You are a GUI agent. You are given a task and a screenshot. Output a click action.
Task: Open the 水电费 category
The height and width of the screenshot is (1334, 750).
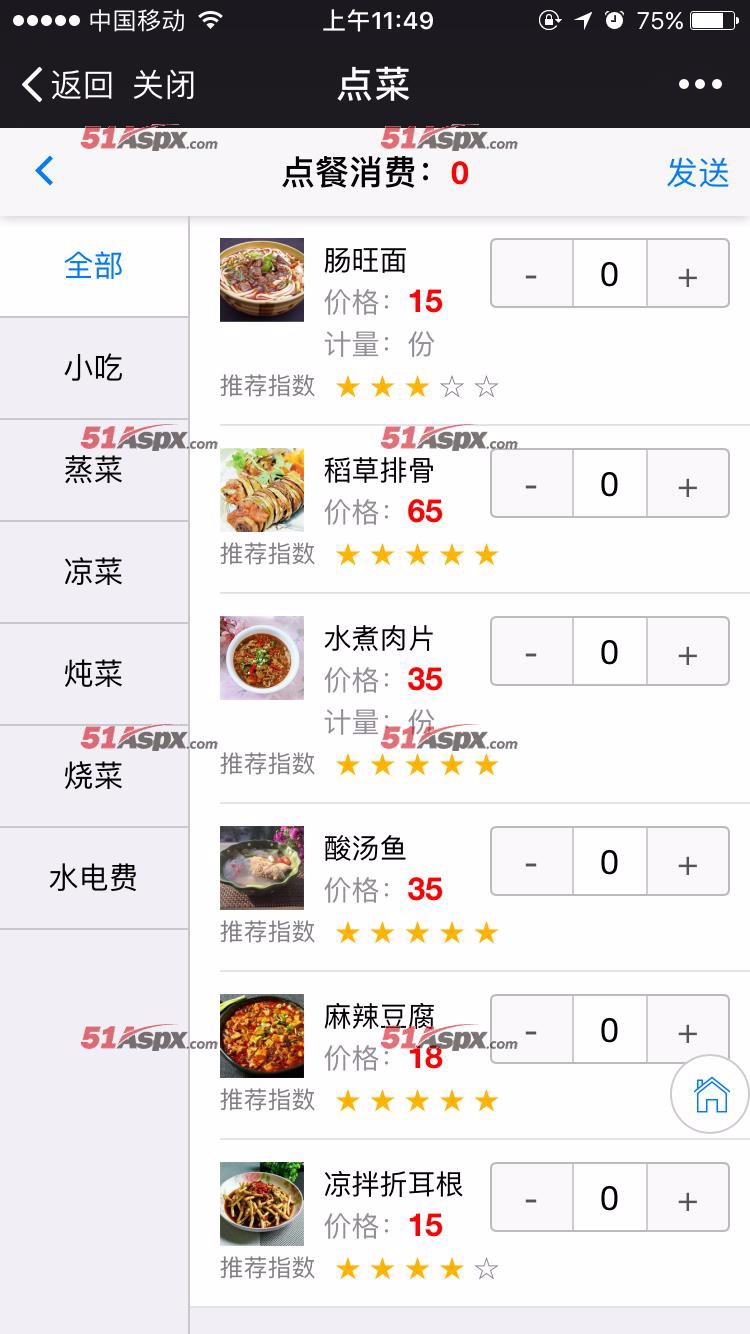(95, 878)
